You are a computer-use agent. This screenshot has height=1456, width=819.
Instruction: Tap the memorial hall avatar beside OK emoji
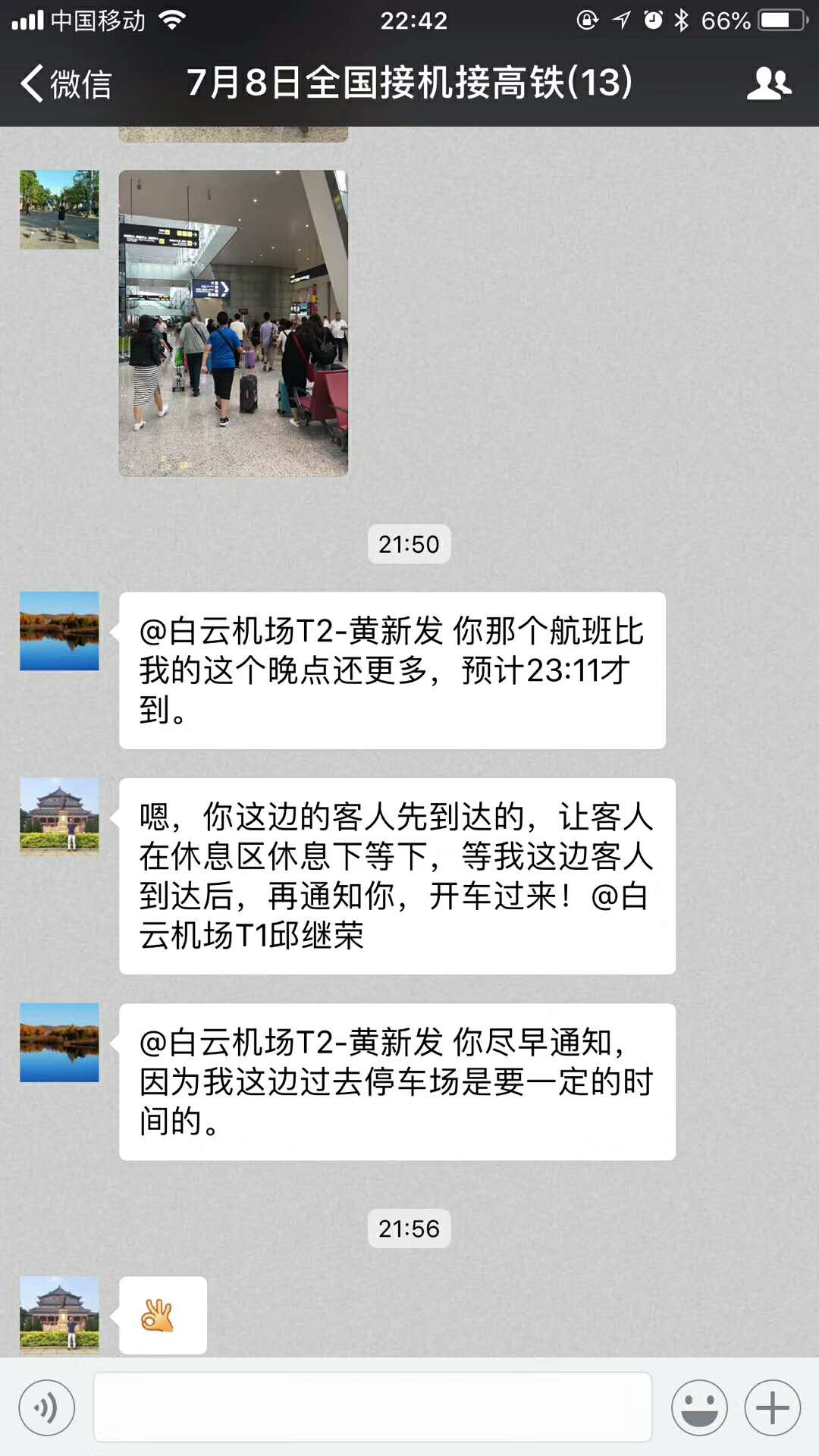[59, 1316]
